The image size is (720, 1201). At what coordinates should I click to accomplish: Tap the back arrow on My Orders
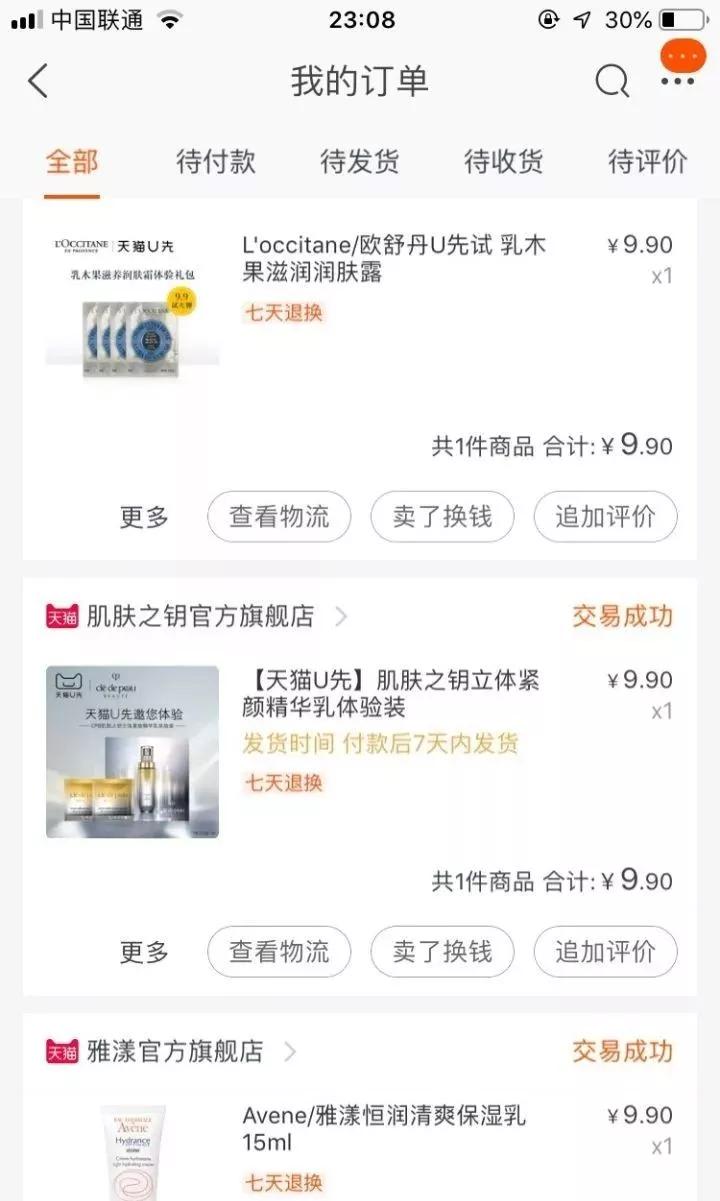(x=37, y=82)
